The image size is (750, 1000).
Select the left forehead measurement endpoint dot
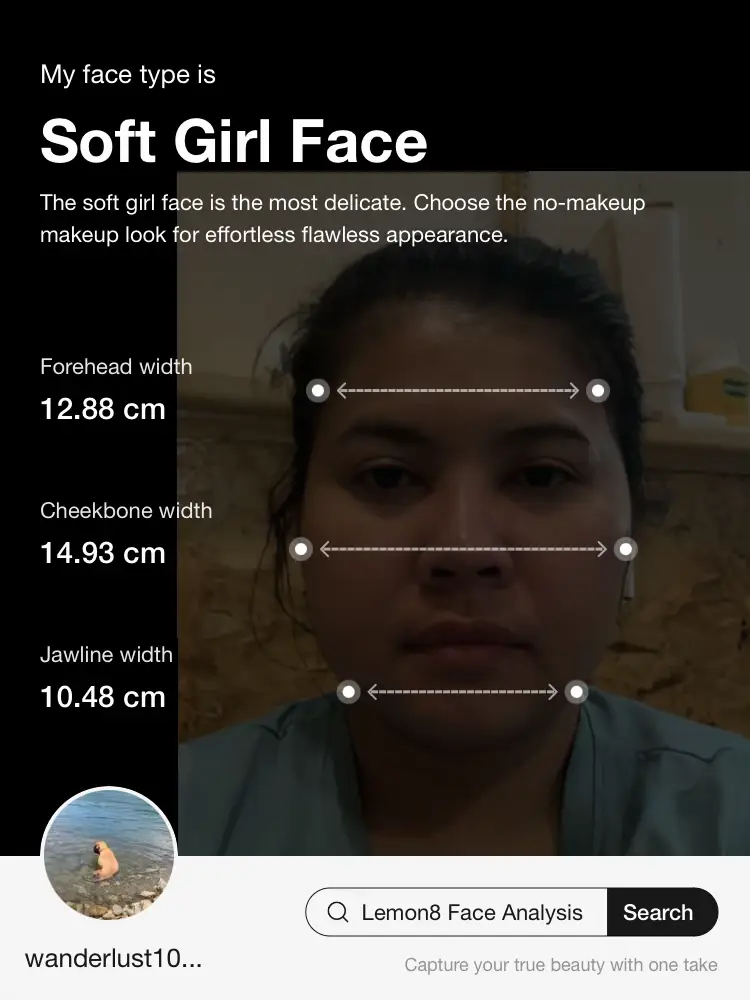pyautogui.click(x=317, y=391)
